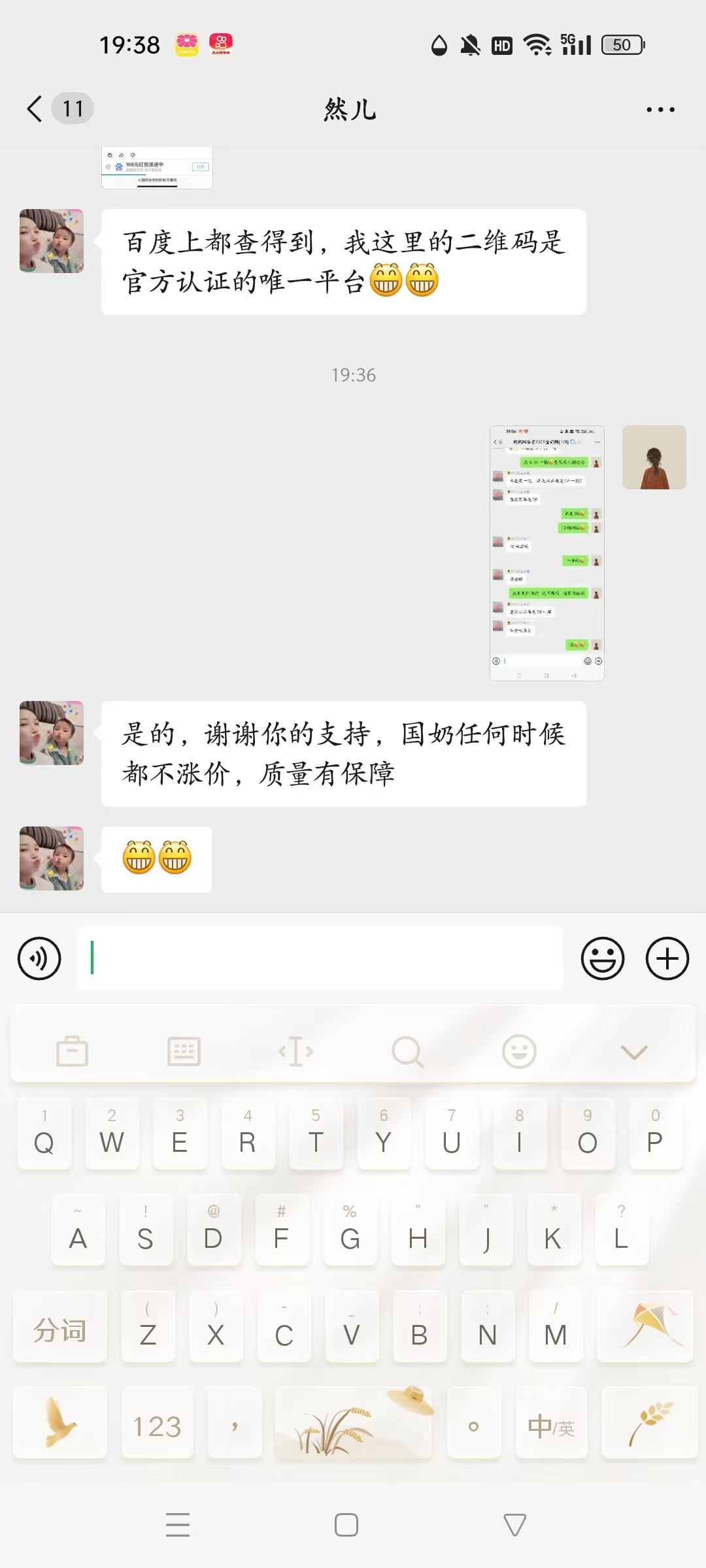Open the keyboard clipboard toolbox
Viewport: 706px width, 1568px height.
(72, 1052)
